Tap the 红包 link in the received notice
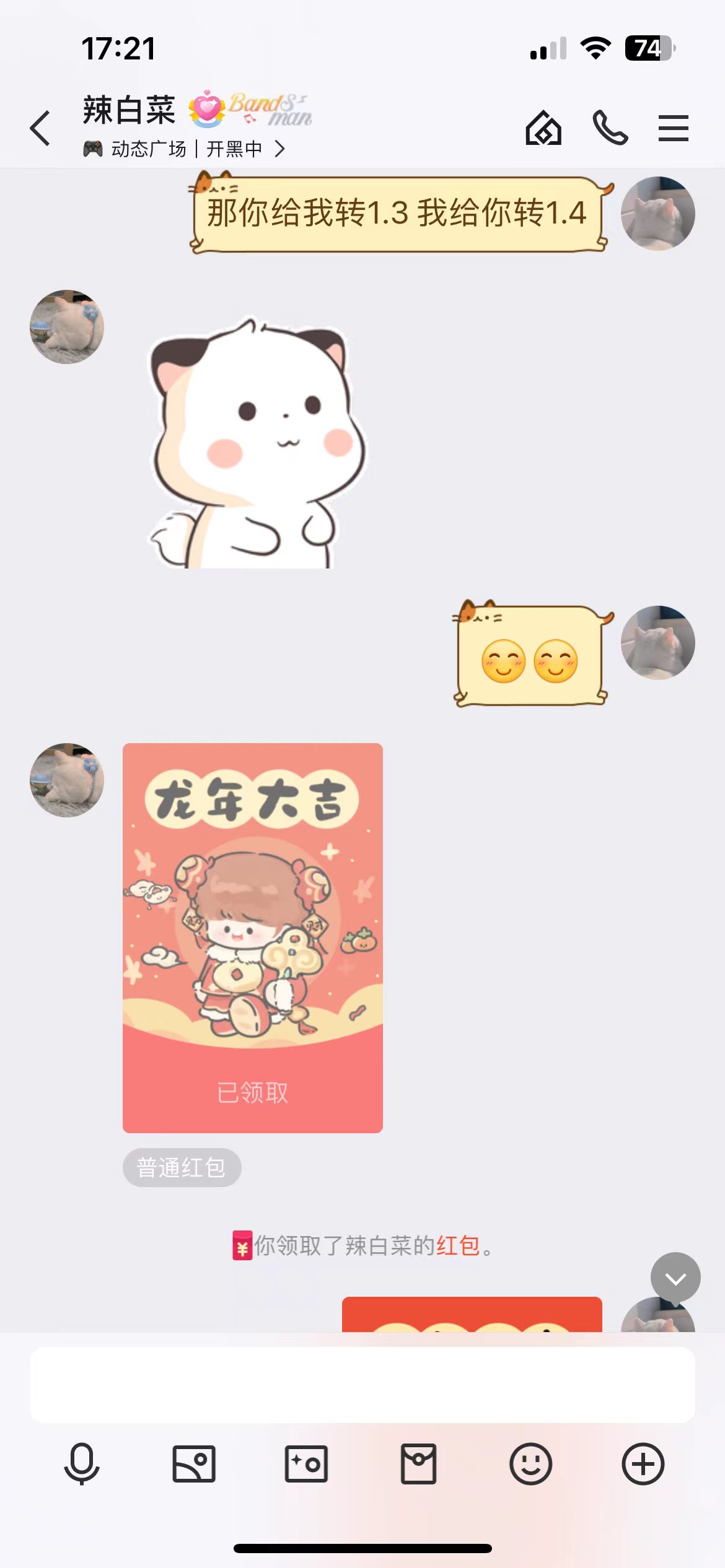This screenshot has height=1568, width=725. click(x=458, y=1245)
